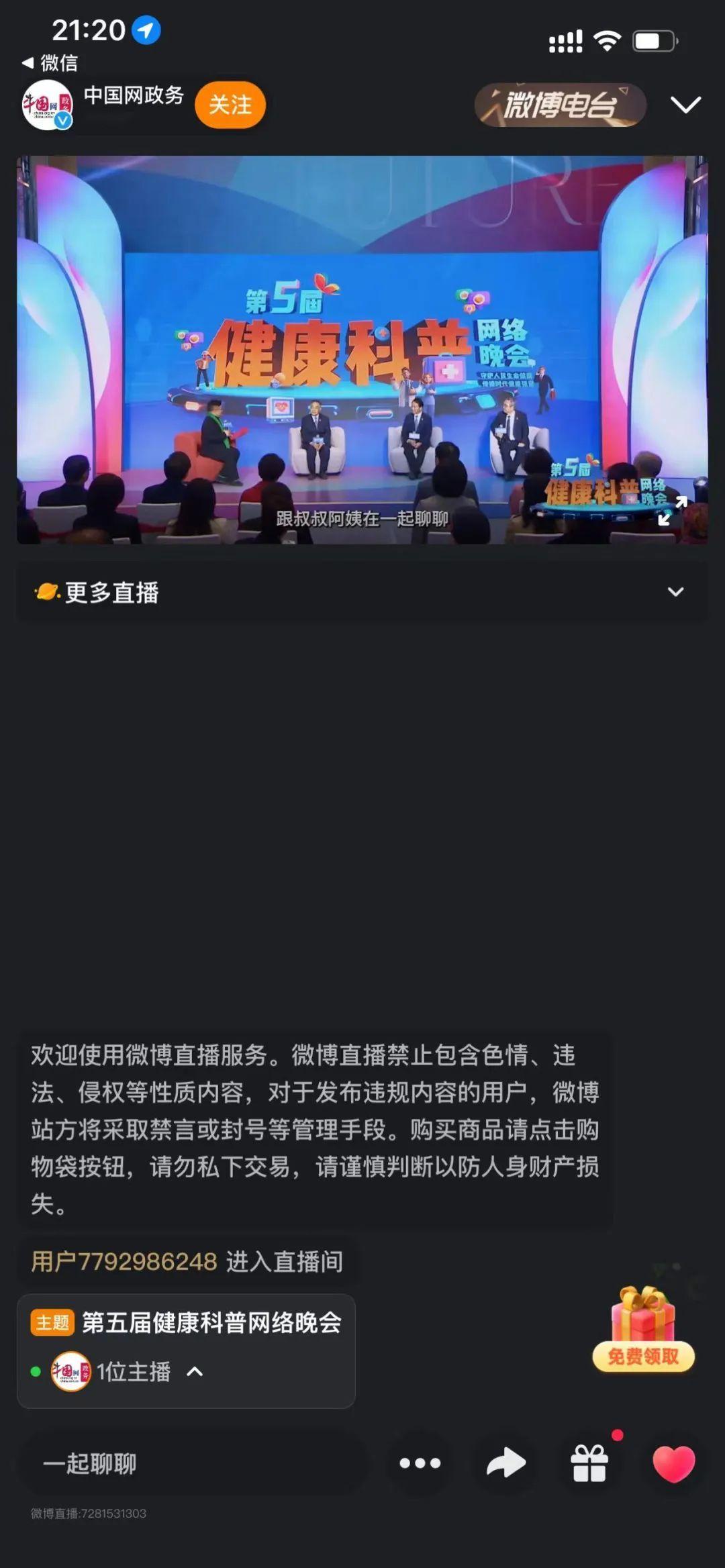Collapse the live room with the top chevron

click(x=685, y=105)
